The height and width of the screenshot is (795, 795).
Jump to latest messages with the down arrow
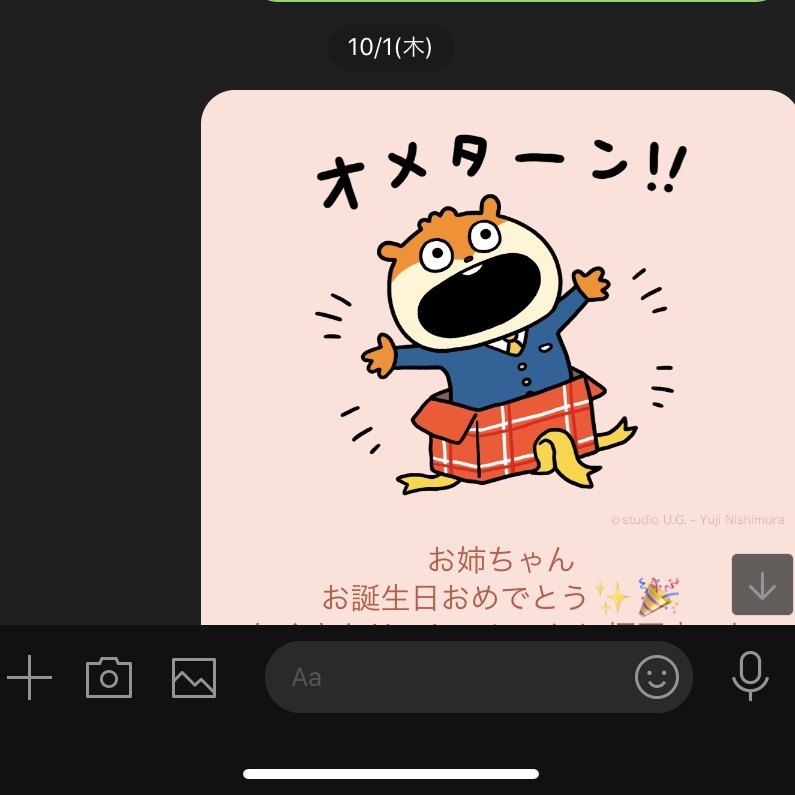762,585
